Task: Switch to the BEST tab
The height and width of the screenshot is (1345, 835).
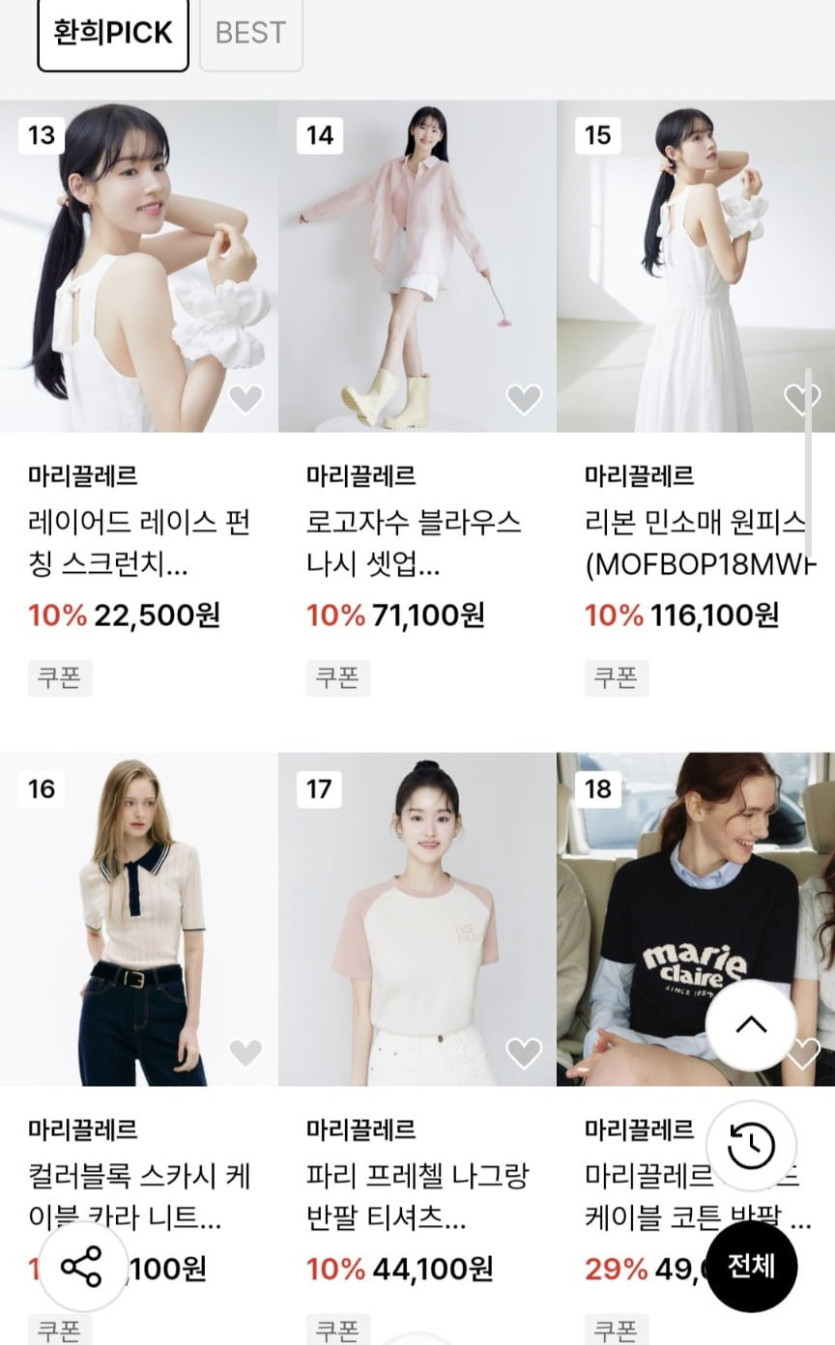Action: [250, 34]
